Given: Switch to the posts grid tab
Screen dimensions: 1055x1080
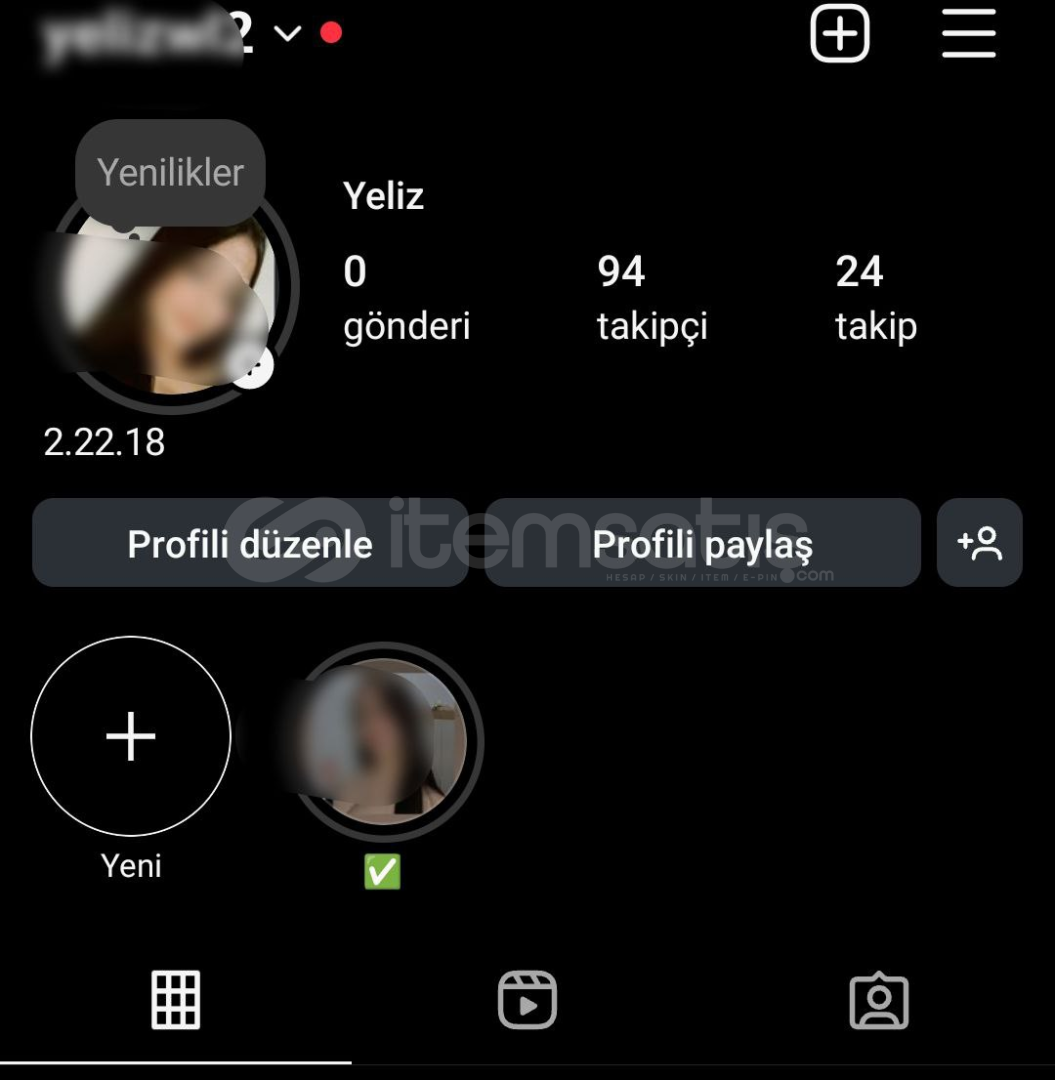Looking at the screenshot, I should pos(176,999).
